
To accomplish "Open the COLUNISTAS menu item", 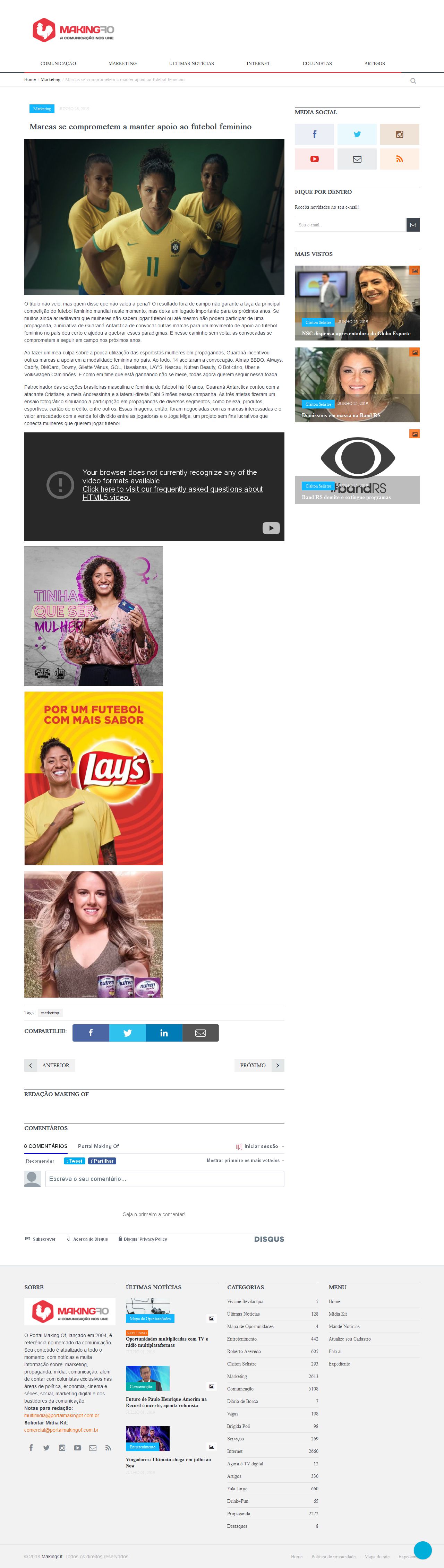I will [x=317, y=63].
